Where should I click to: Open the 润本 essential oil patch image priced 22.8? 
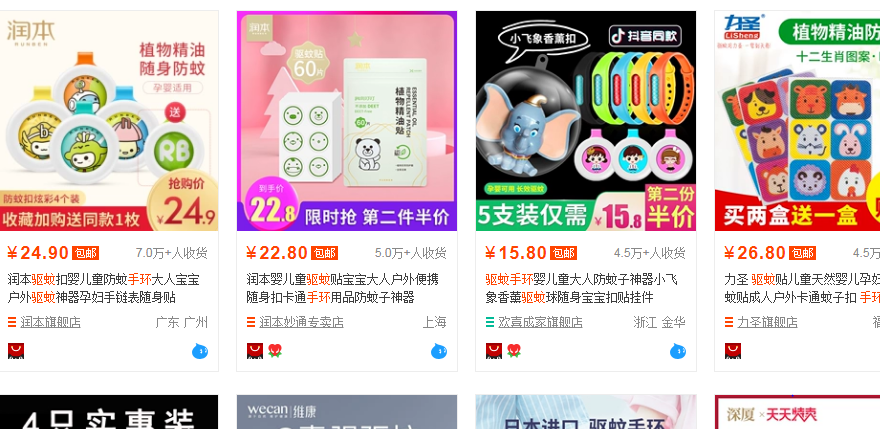346,121
